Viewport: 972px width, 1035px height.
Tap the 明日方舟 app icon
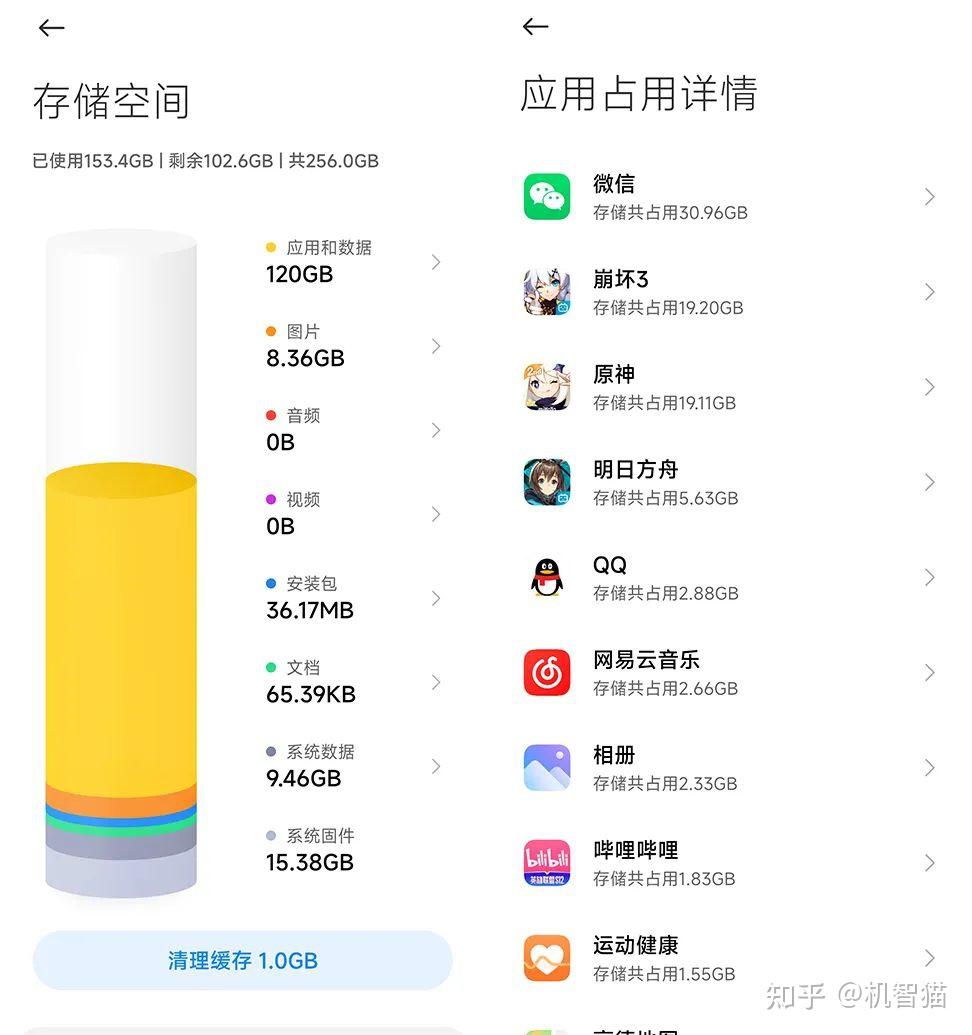click(546, 481)
